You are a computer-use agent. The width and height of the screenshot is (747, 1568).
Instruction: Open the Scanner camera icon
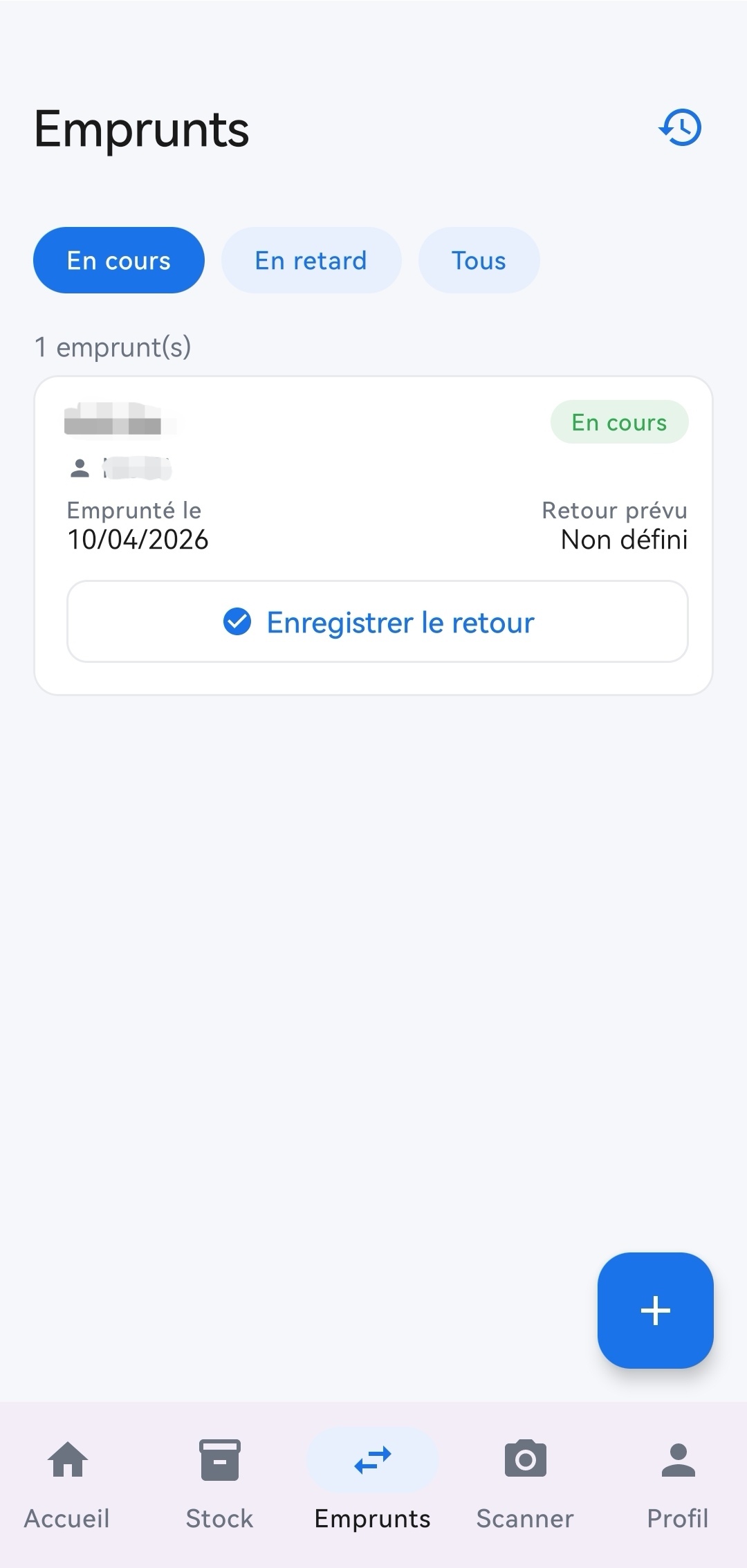click(525, 1459)
